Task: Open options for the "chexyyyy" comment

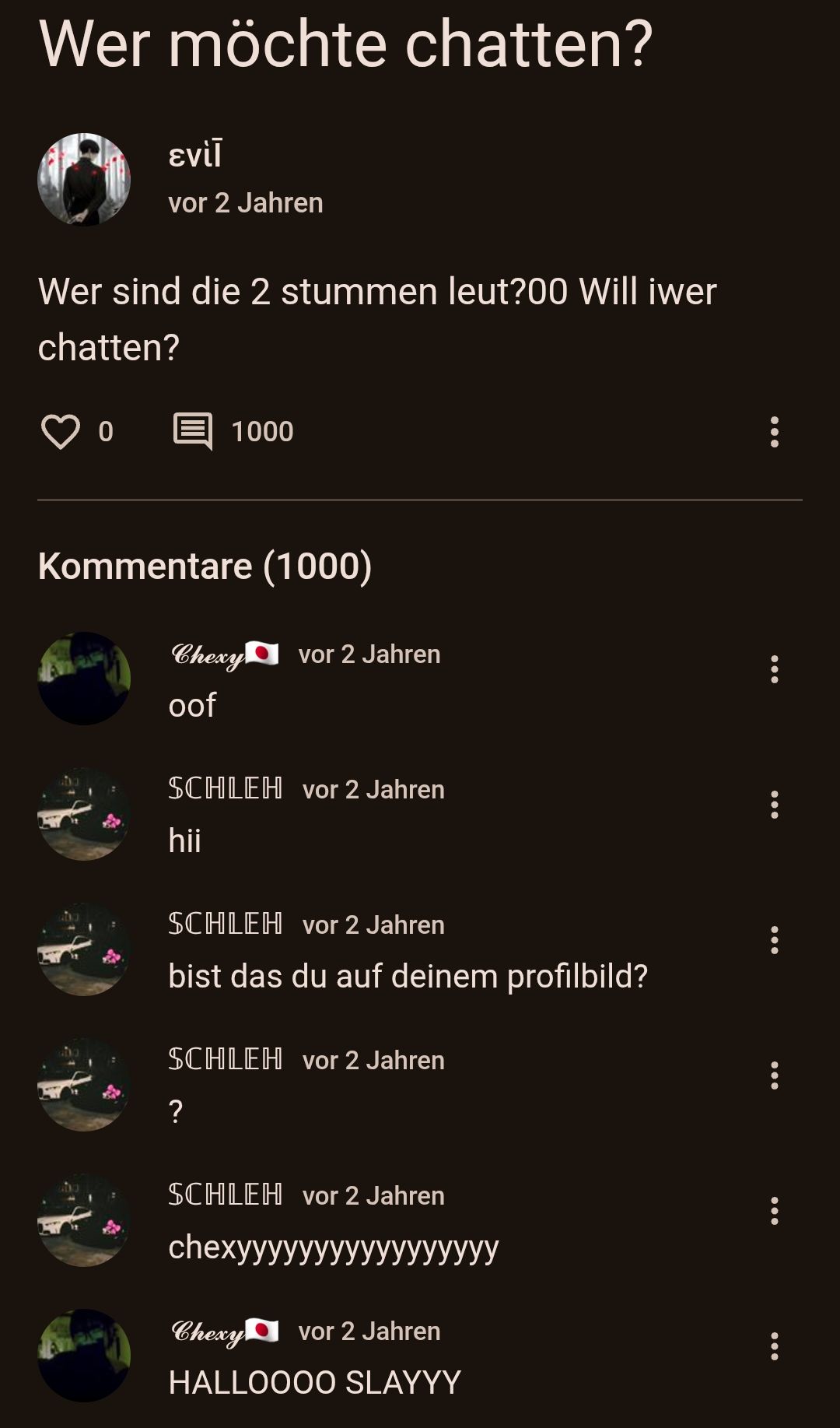Action: pos(774,1211)
